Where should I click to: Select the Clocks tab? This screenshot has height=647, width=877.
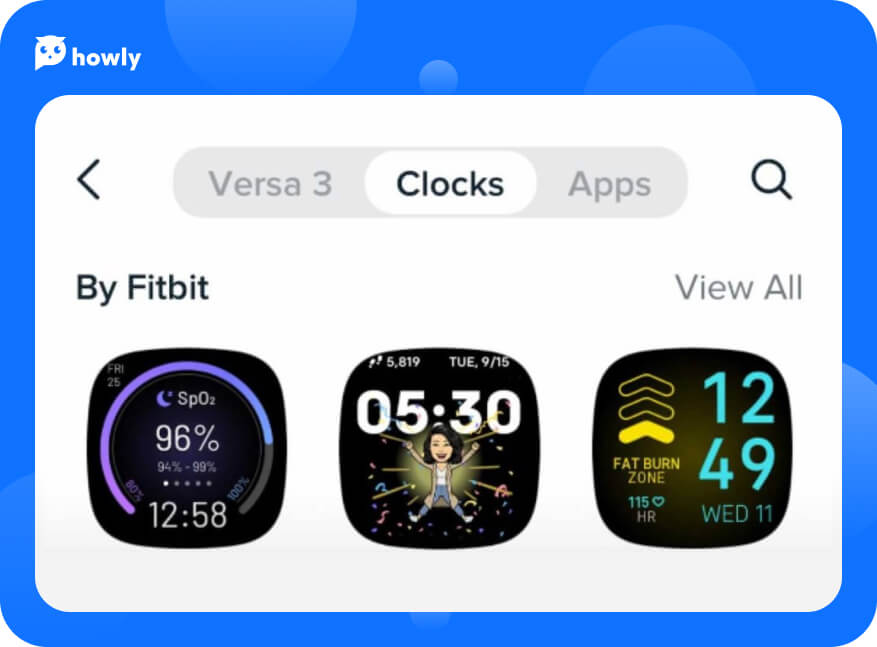tap(450, 184)
